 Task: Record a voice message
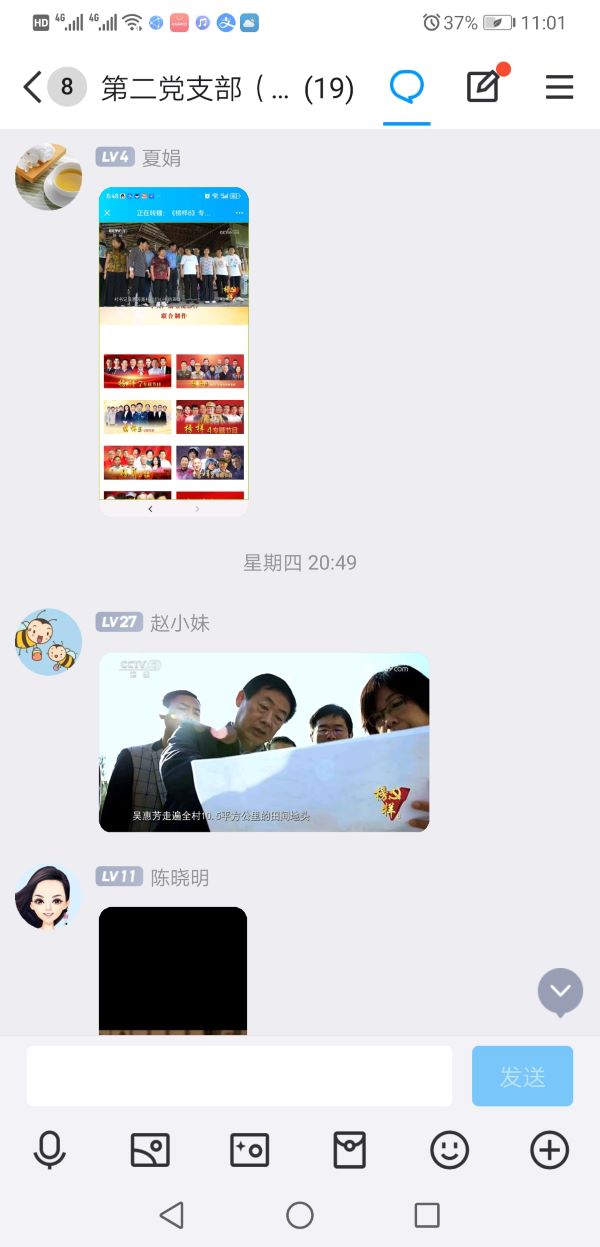[x=49, y=1150]
